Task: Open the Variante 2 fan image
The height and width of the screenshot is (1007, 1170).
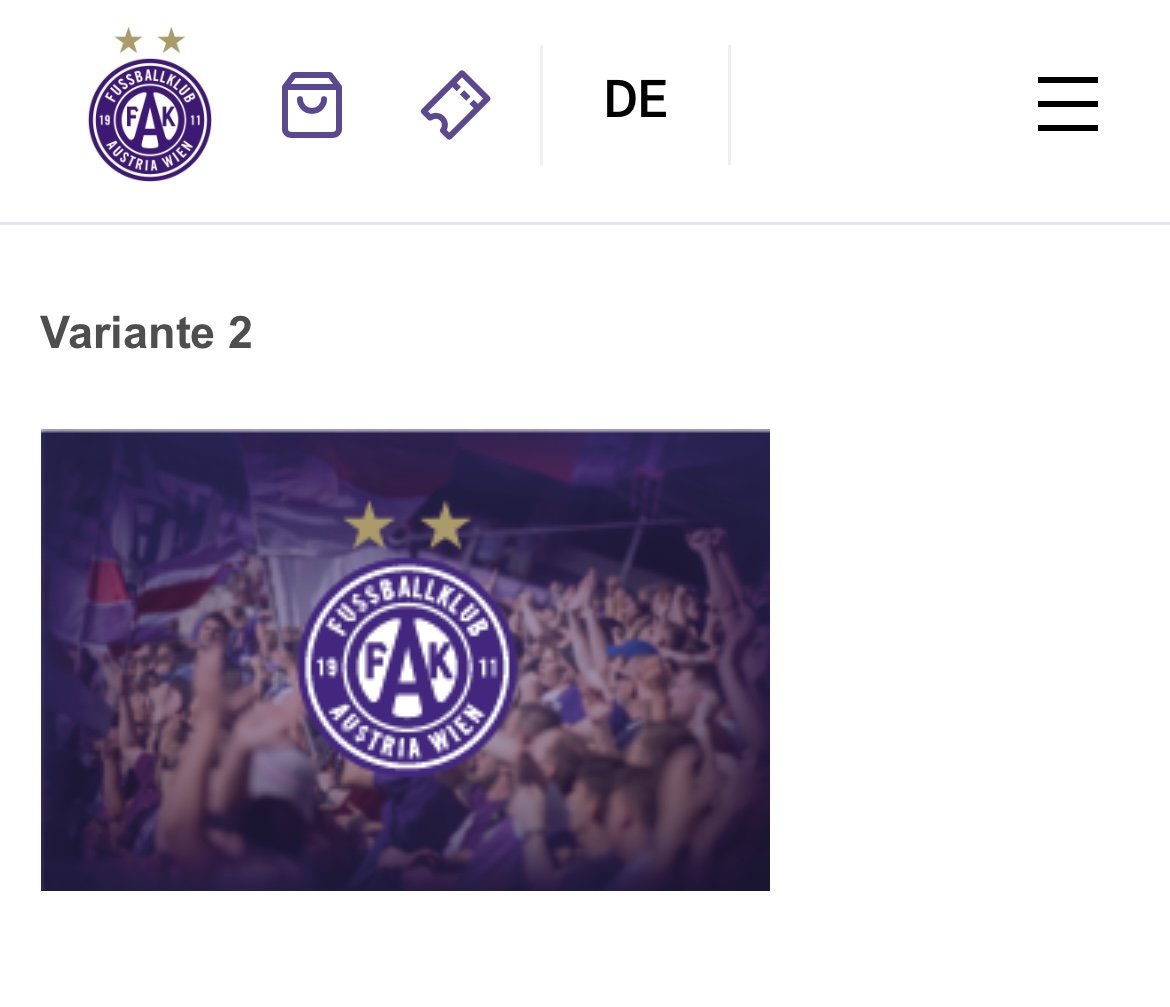Action: pyautogui.click(x=405, y=660)
